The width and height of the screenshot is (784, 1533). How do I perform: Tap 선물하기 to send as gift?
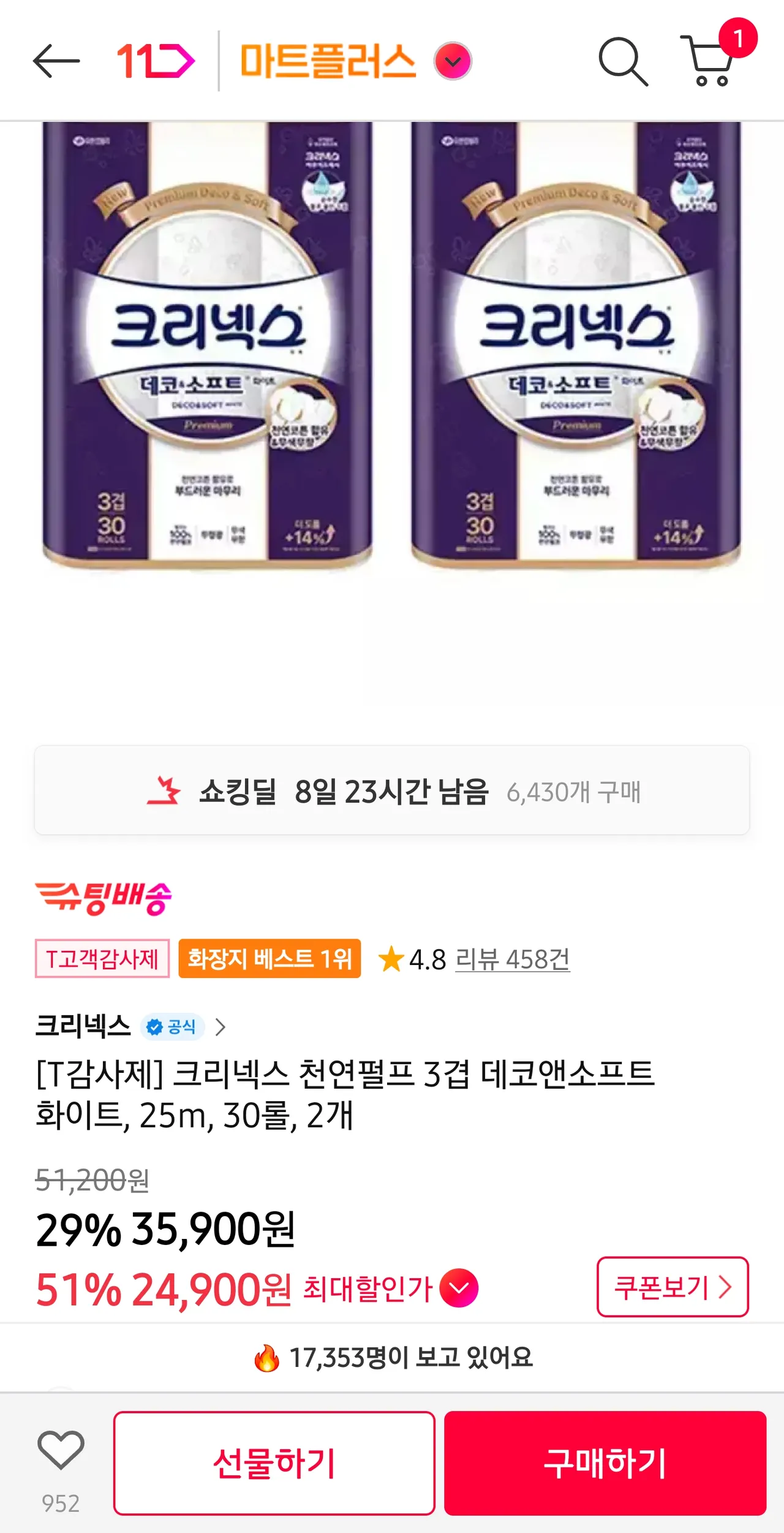point(274,1463)
